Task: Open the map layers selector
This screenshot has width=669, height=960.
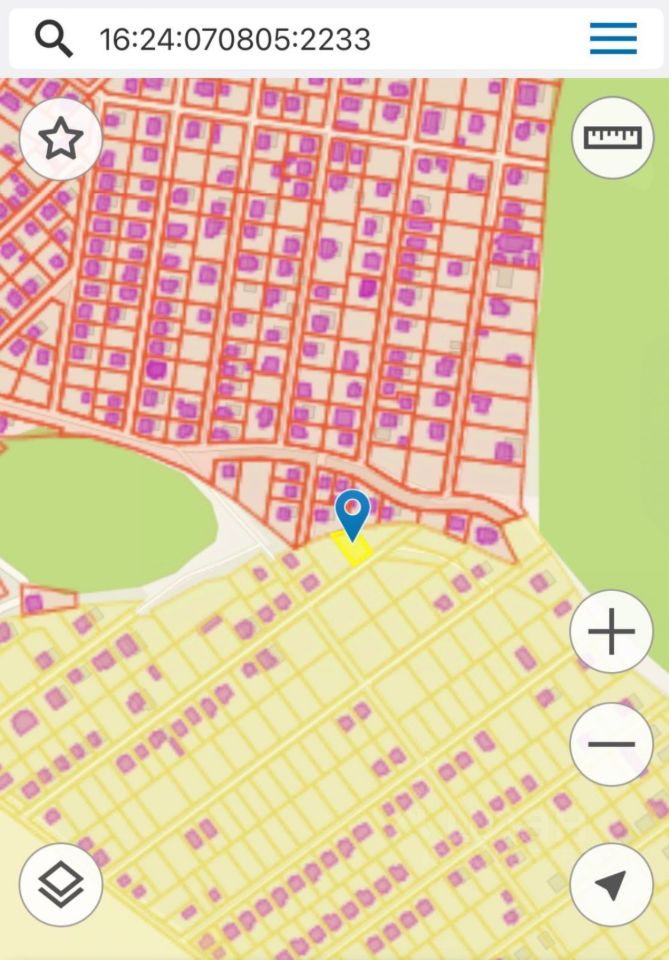Action: pyautogui.click(x=61, y=885)
